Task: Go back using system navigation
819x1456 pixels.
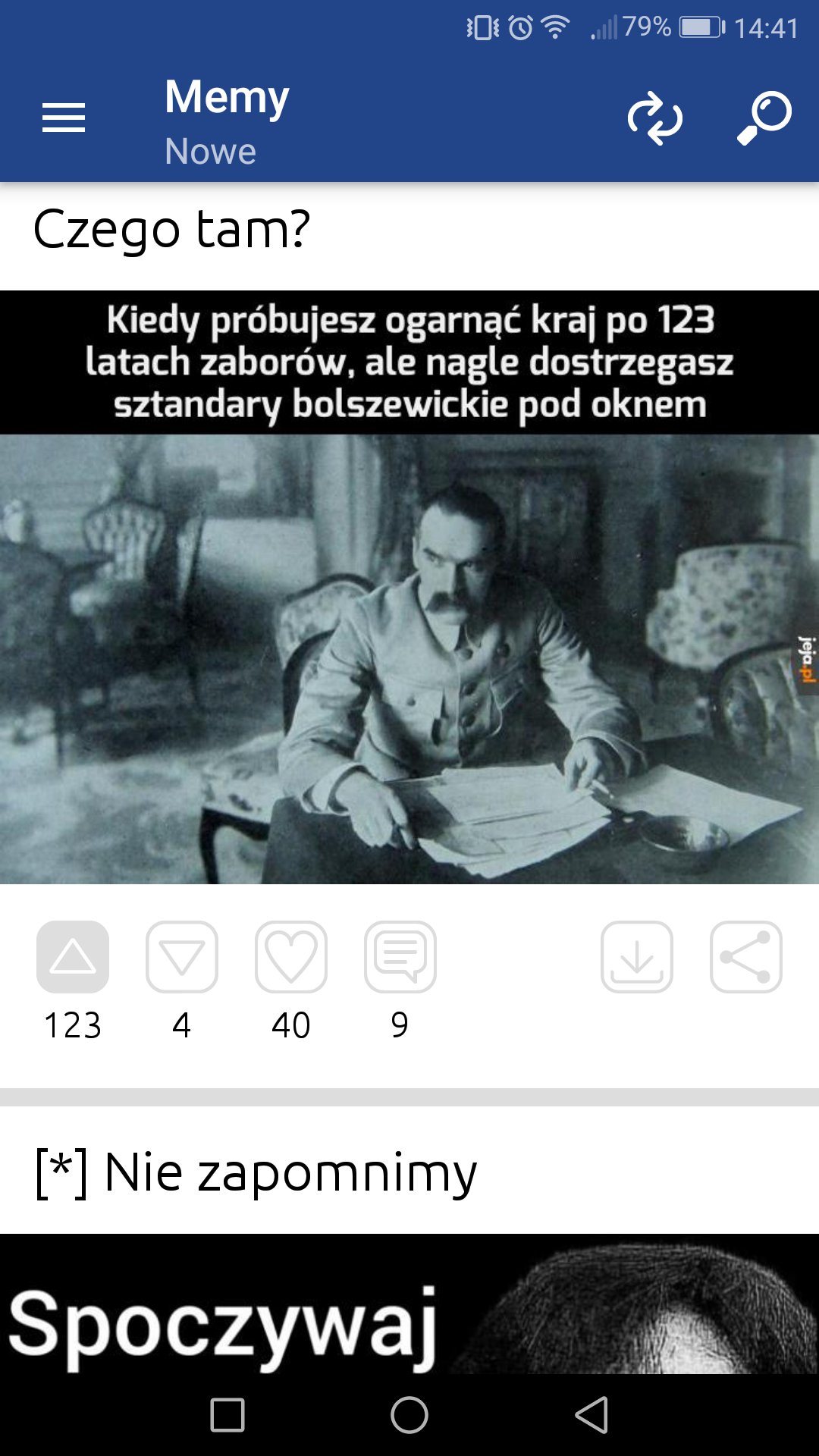Action: point(591,1415)
